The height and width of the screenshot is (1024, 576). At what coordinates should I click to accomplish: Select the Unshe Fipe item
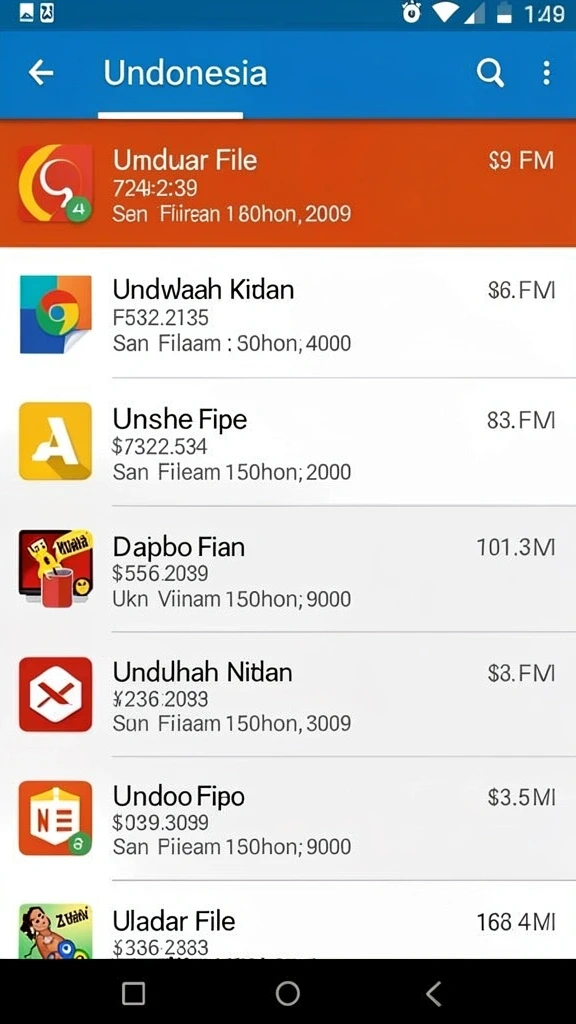click(x=288, y=442)
